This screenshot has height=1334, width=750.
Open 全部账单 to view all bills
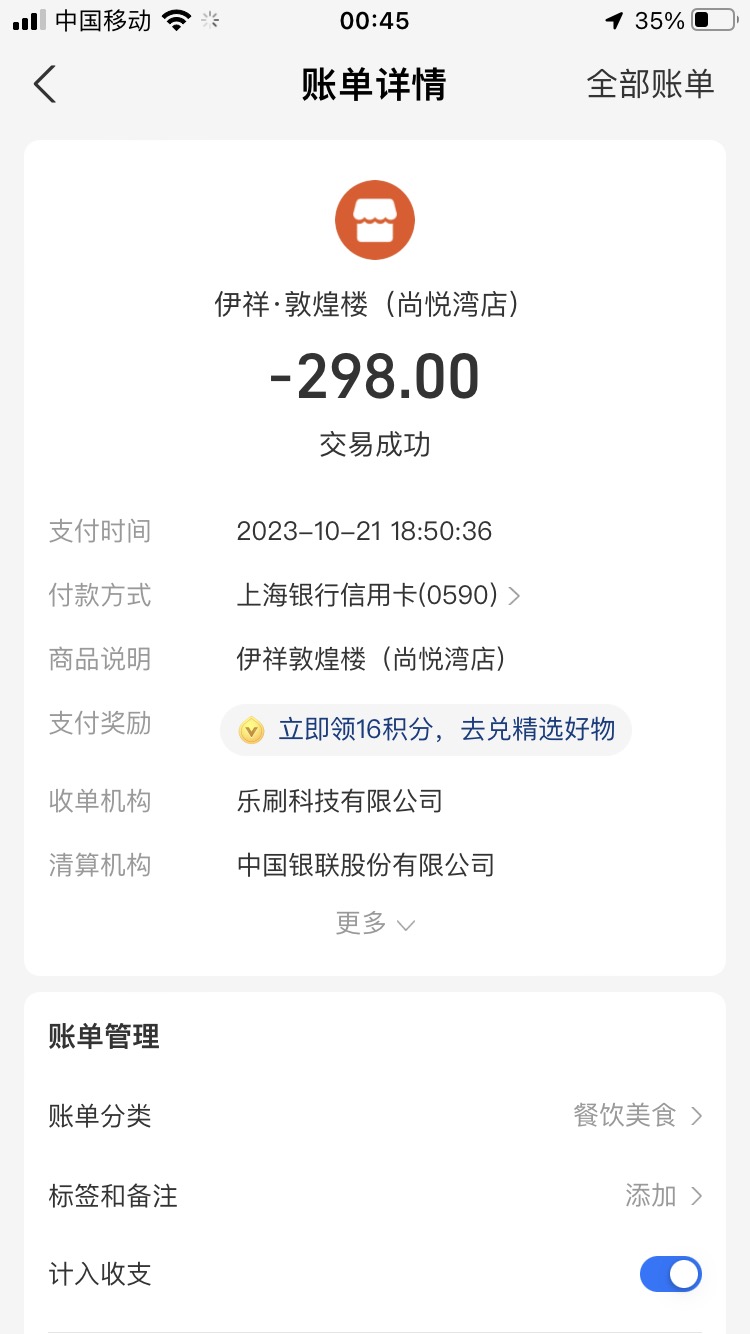point(650,85)
